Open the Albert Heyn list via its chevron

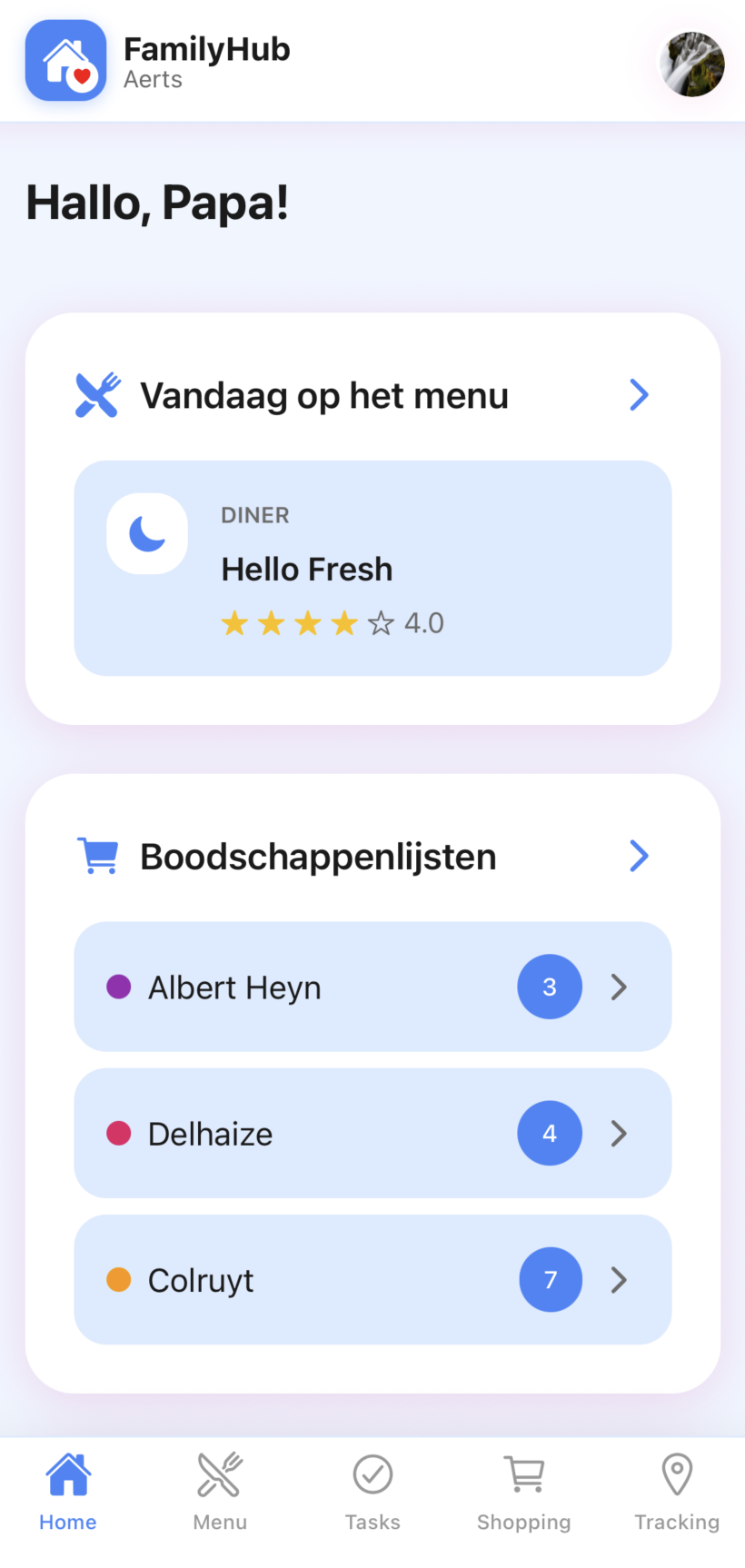pos(619,987)
